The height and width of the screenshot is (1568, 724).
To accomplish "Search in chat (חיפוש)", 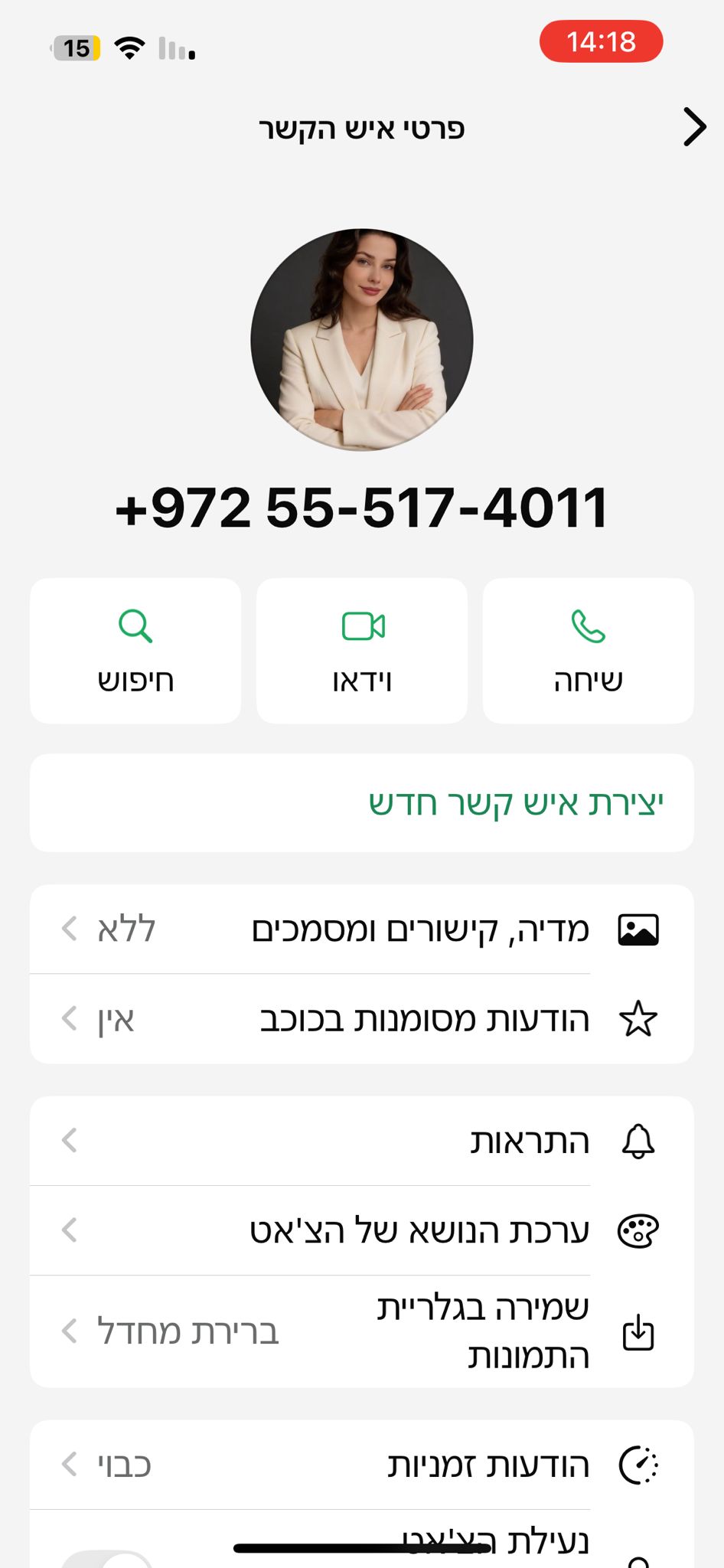I will (x=135, y=651).
